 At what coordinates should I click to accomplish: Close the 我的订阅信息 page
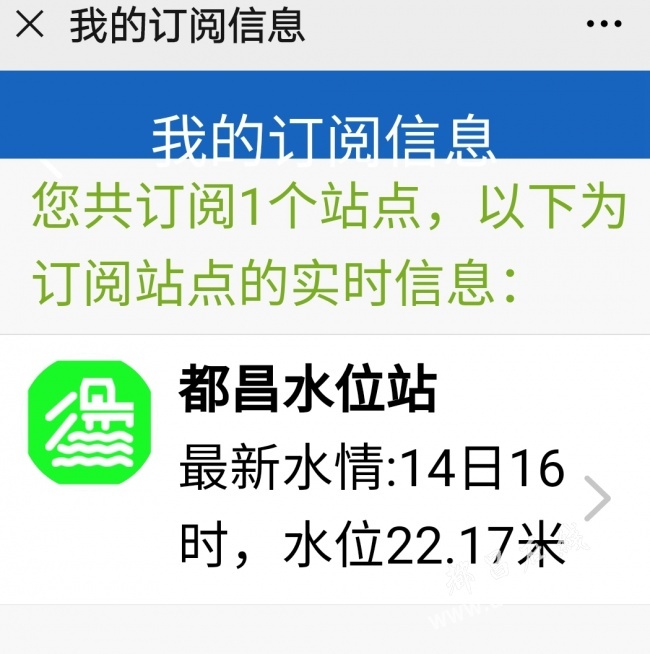tap(30, 25)
